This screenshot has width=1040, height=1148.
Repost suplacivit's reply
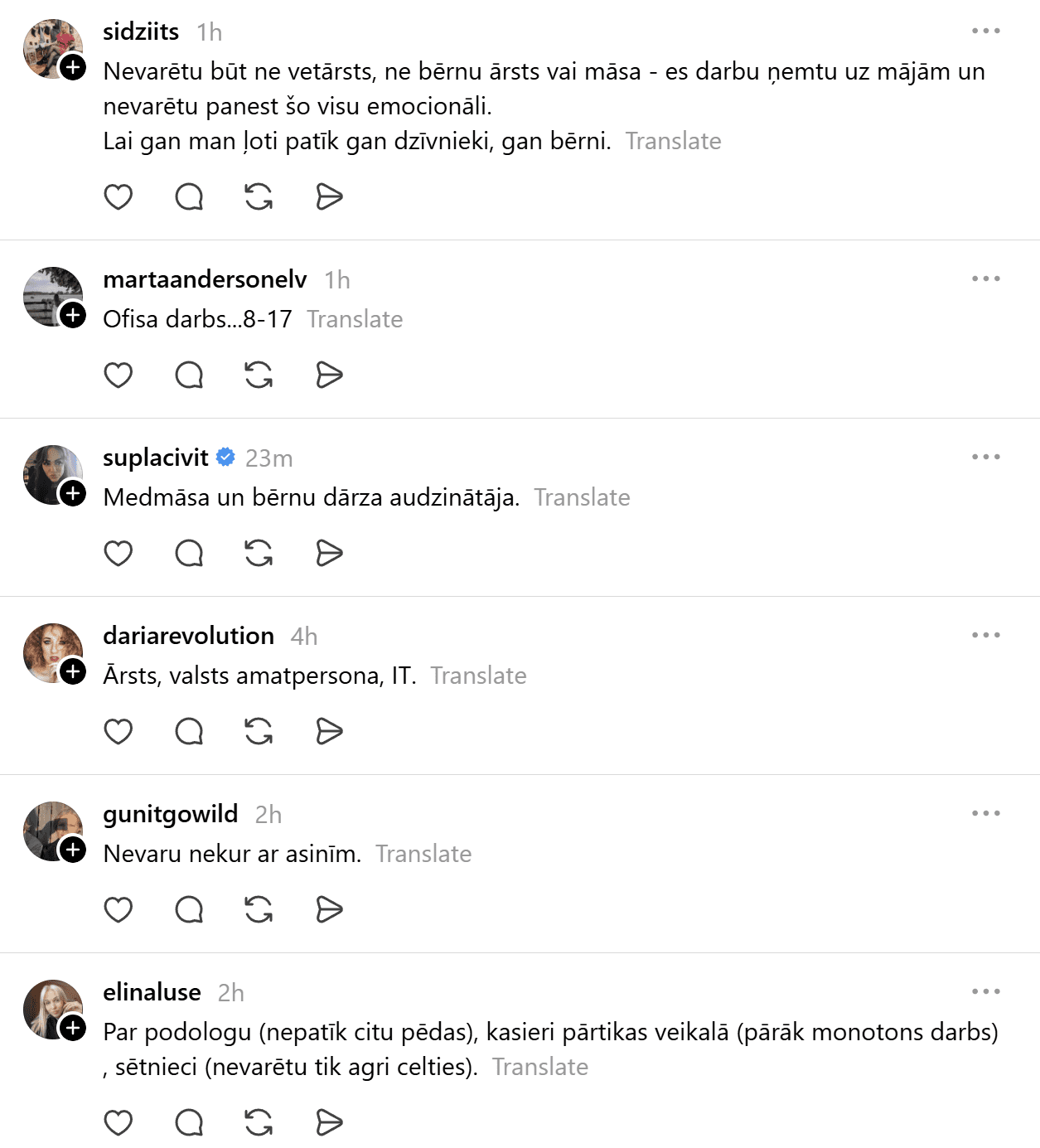click(259, 554)
